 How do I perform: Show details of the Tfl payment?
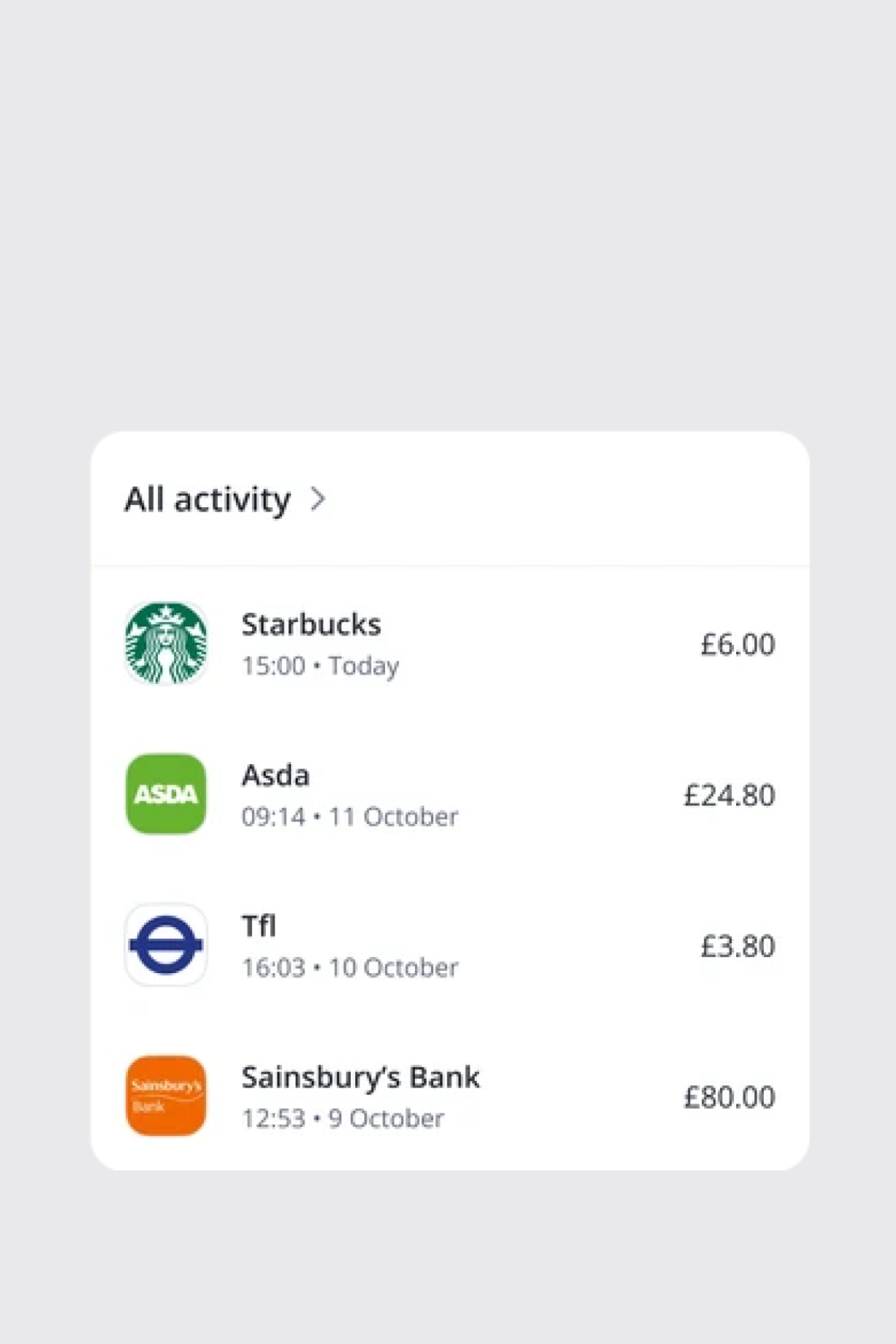[449, 946]
